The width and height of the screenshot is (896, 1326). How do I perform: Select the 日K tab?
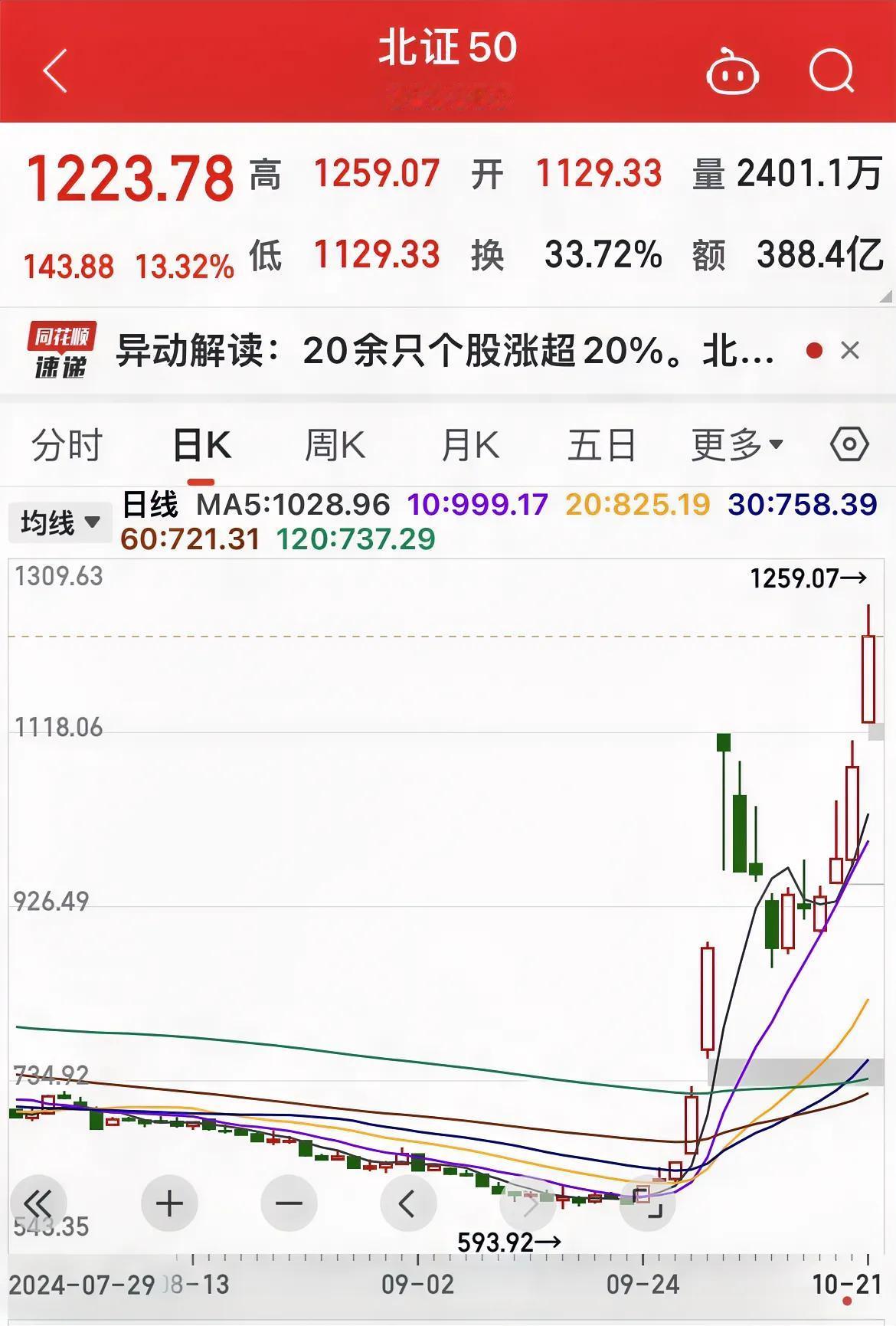pyautogui.click(x=201, y=445)
